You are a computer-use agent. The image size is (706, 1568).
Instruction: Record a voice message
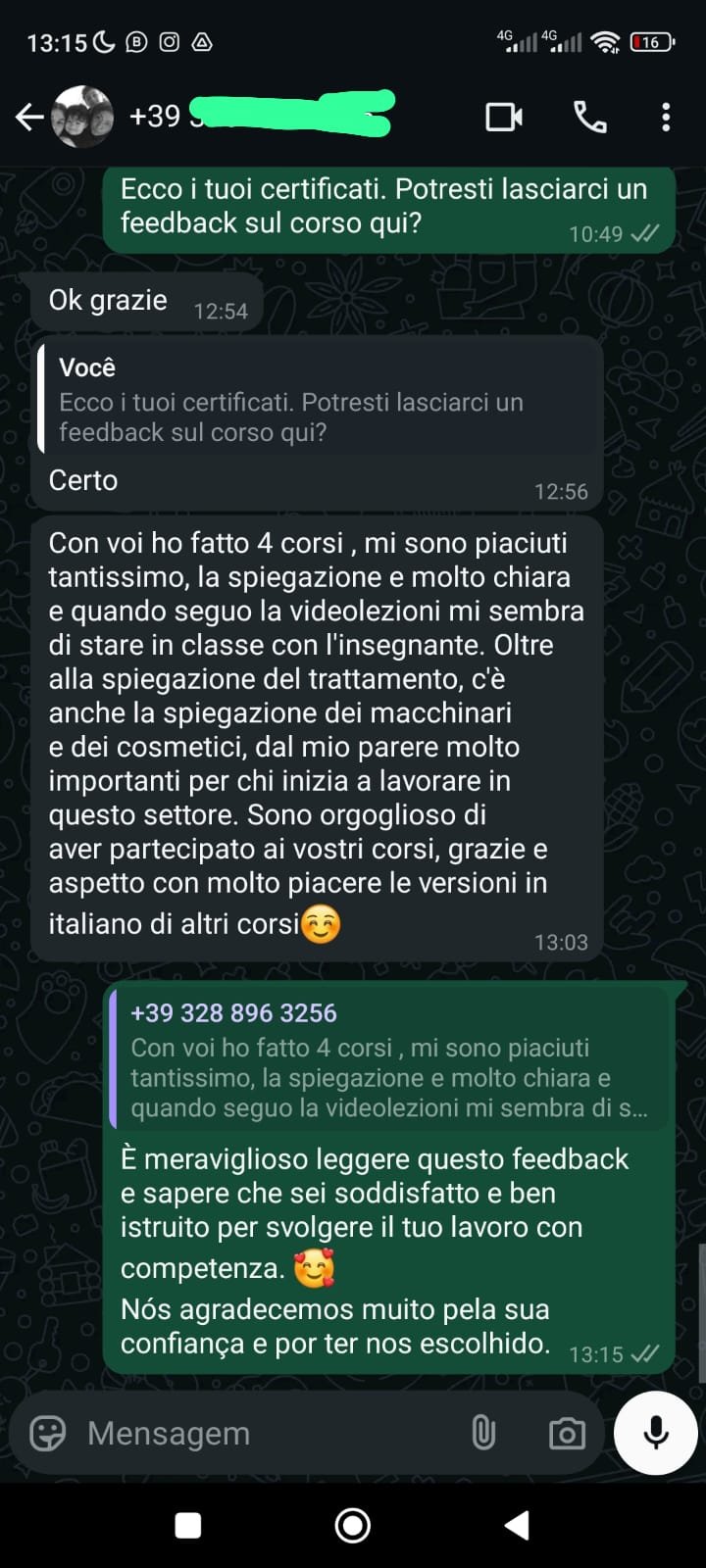pyautogui.click(x=655, y=1433)
